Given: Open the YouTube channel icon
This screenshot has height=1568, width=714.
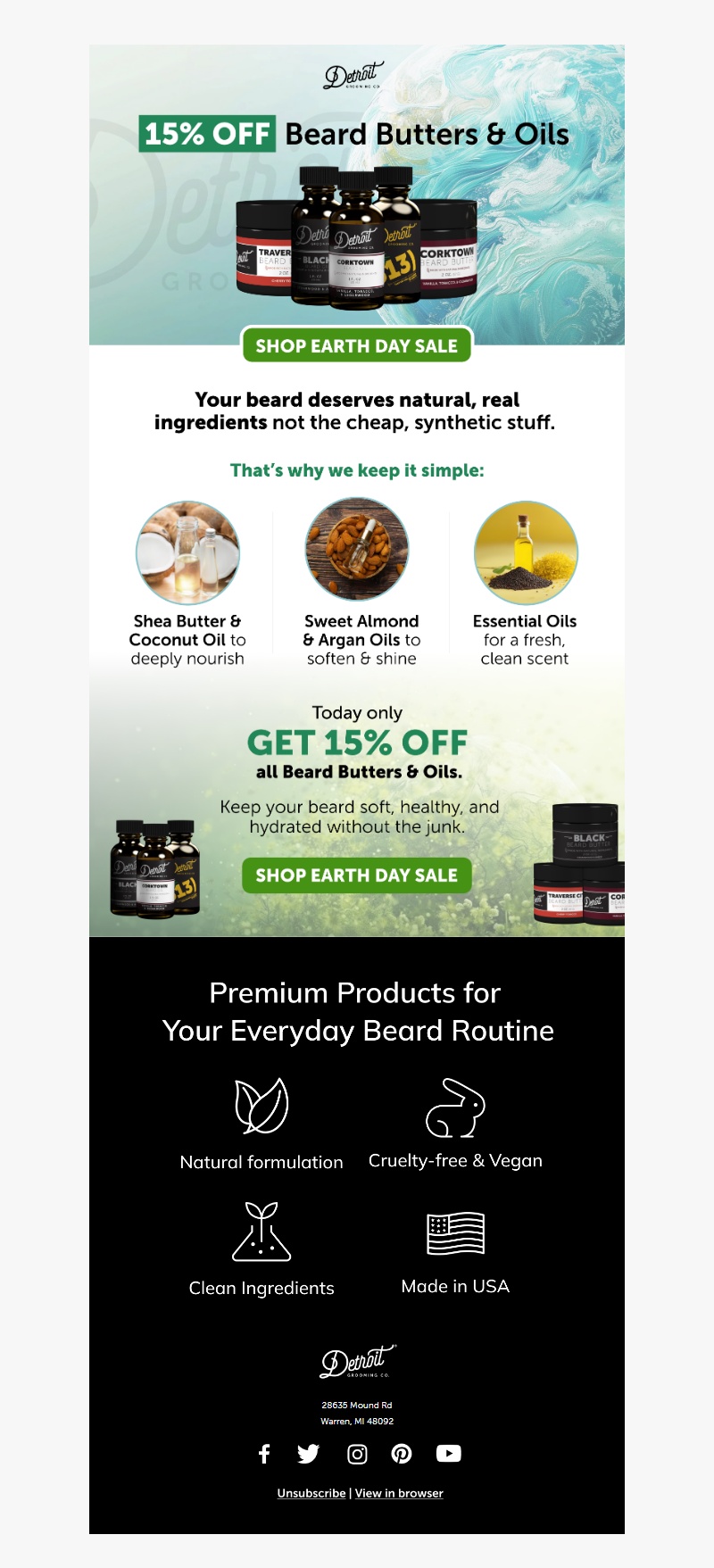Looking at the screenshot, I should (x=448, y=1454).
